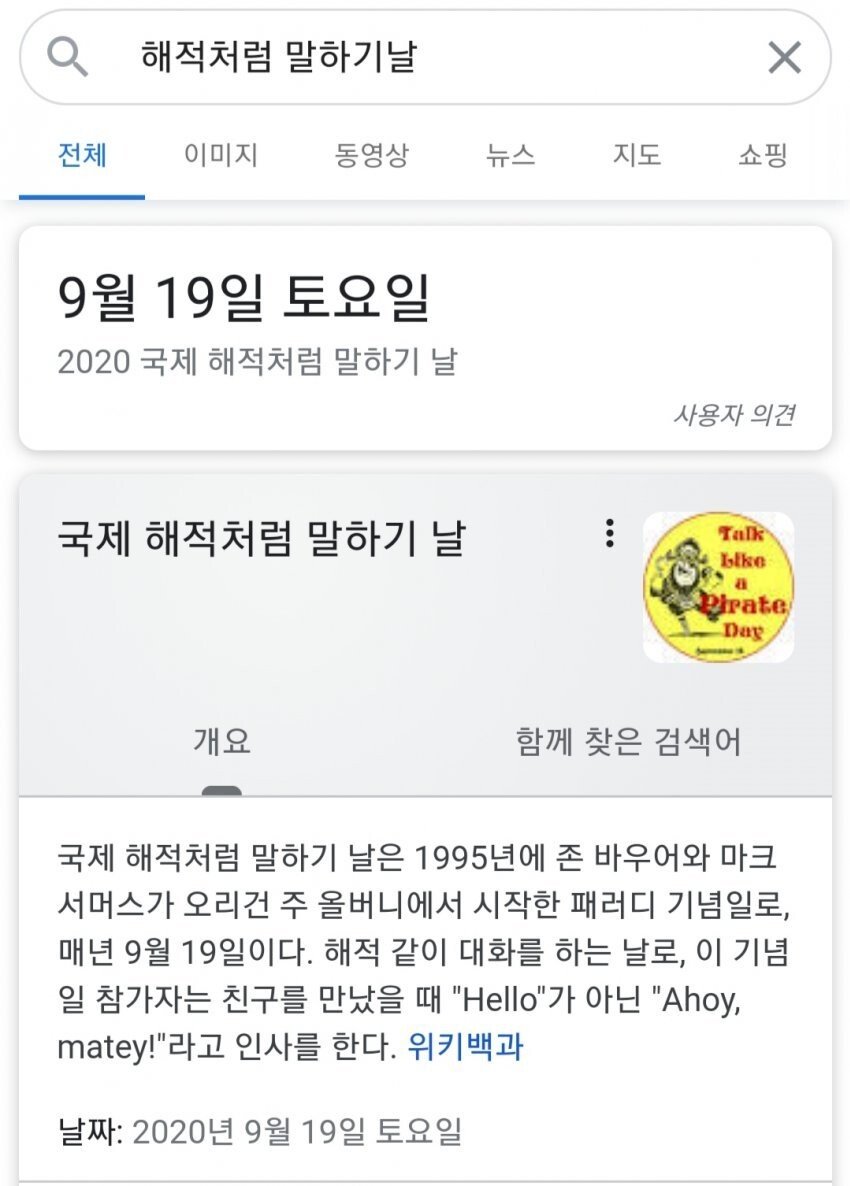The height and width of the screenshot is (1186, 850).
Task: Send feedback via 사용자 의견
Action: (734, 415)
